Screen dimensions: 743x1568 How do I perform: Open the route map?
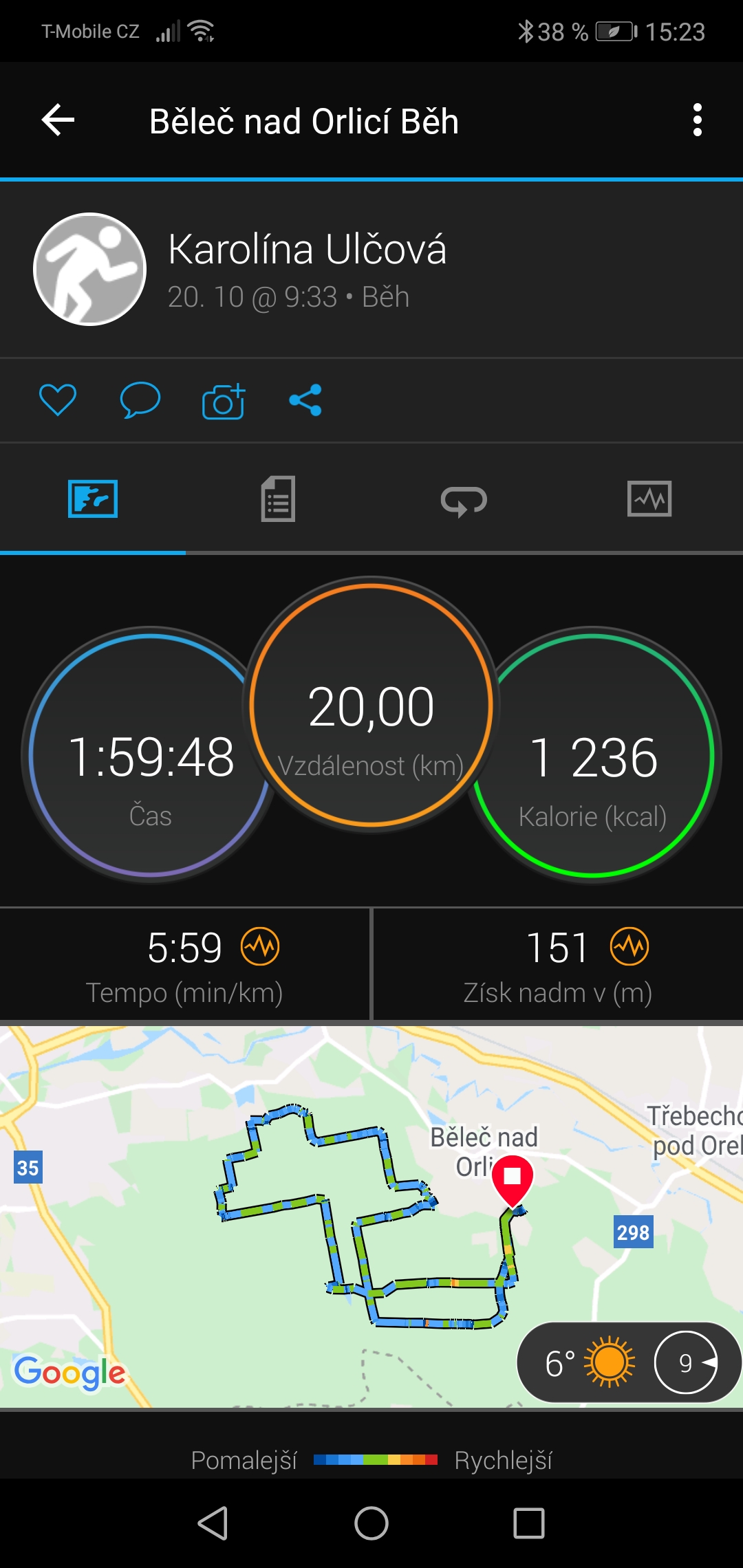point(371,1217)
